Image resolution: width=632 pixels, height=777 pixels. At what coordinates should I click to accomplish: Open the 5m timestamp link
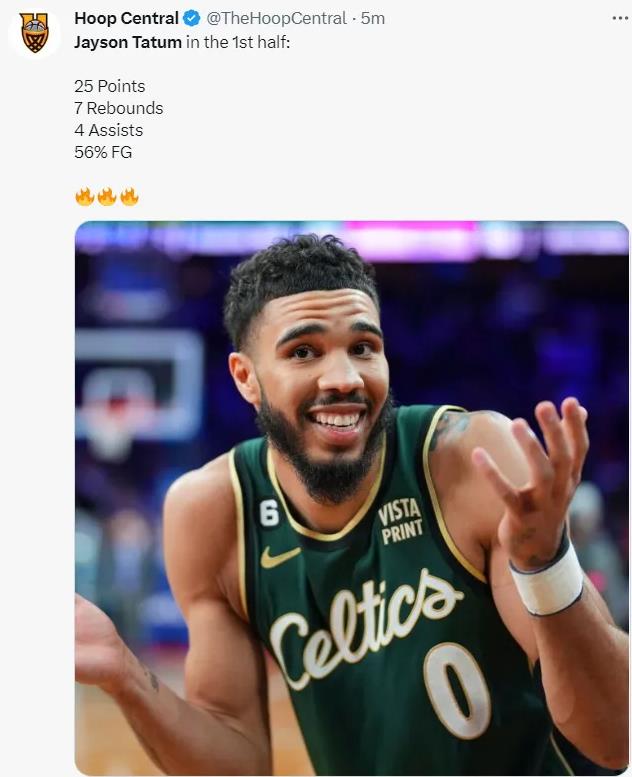point(373,18)
